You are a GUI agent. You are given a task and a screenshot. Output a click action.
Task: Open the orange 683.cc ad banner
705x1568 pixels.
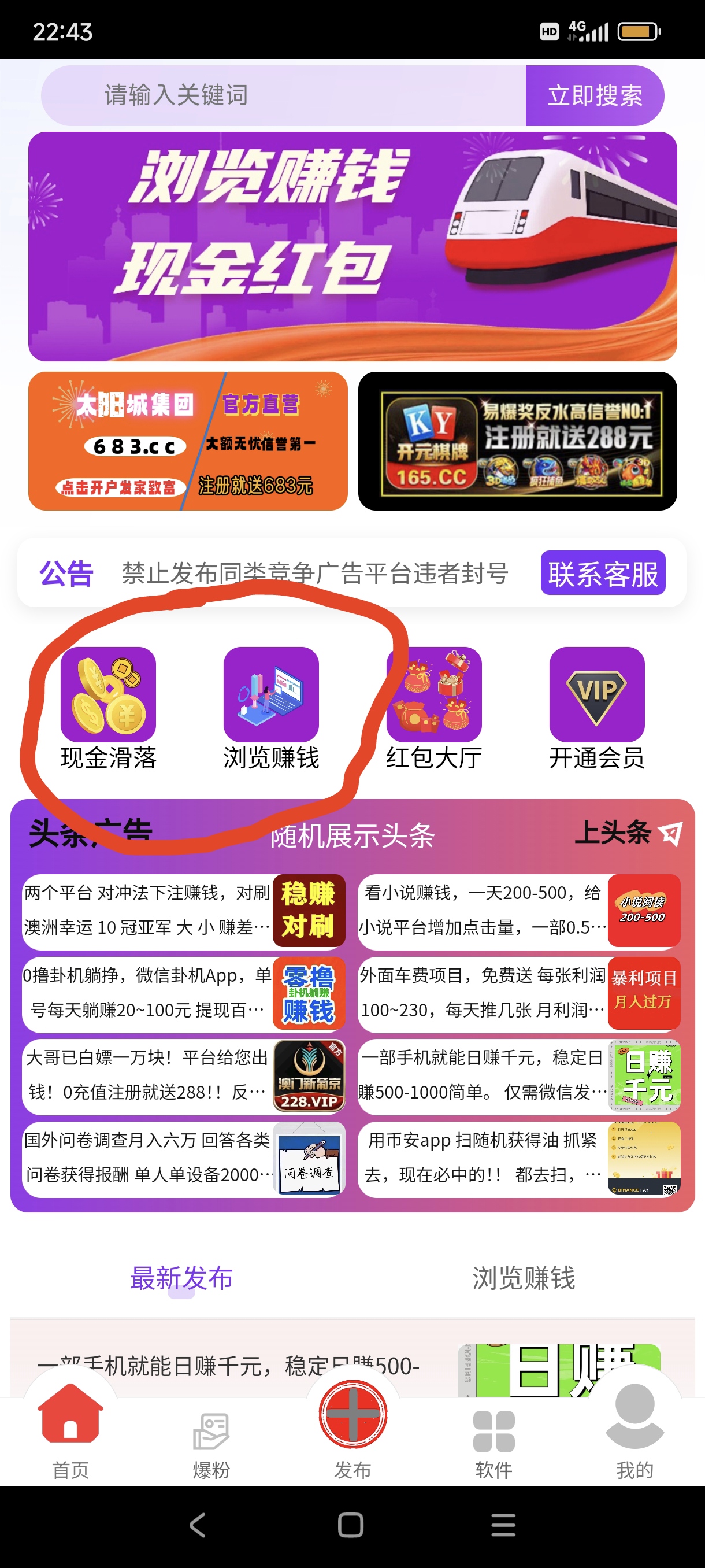coord(188,441)
